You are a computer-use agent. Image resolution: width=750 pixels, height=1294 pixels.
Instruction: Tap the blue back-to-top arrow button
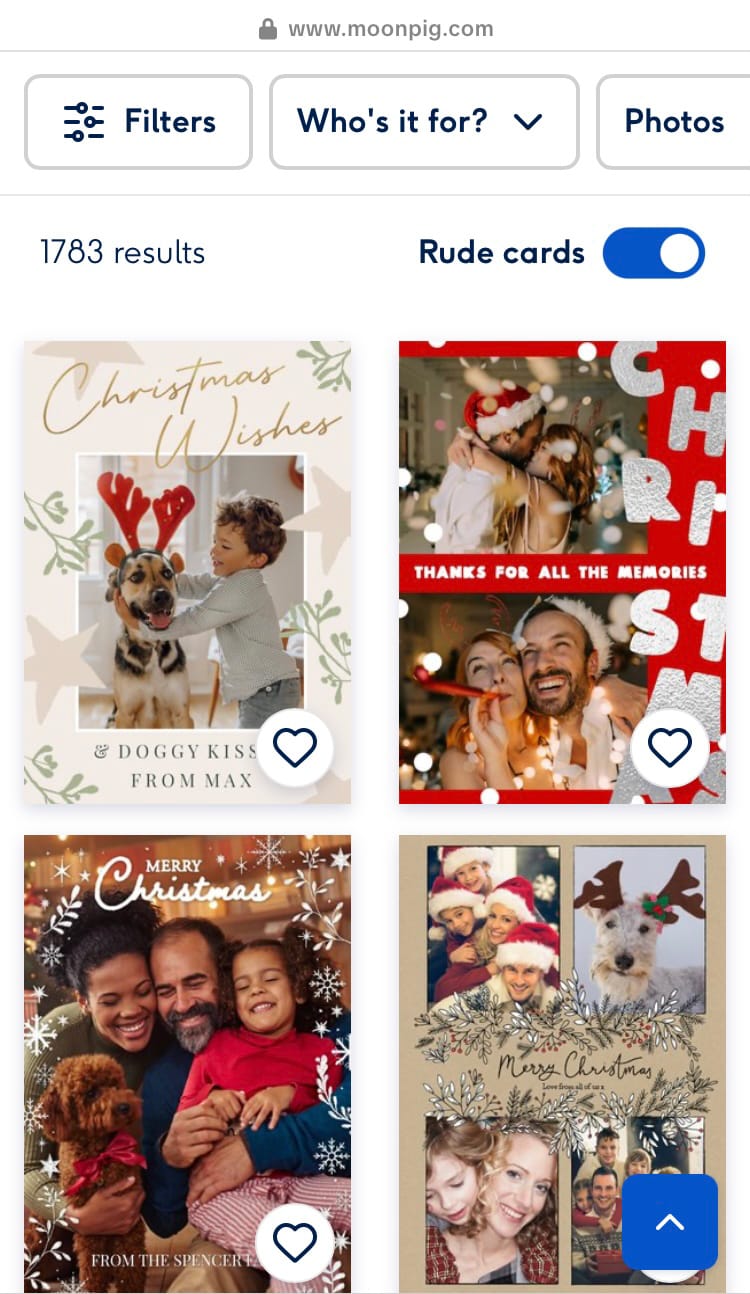pyautogui.click(x=669, y=1222)
